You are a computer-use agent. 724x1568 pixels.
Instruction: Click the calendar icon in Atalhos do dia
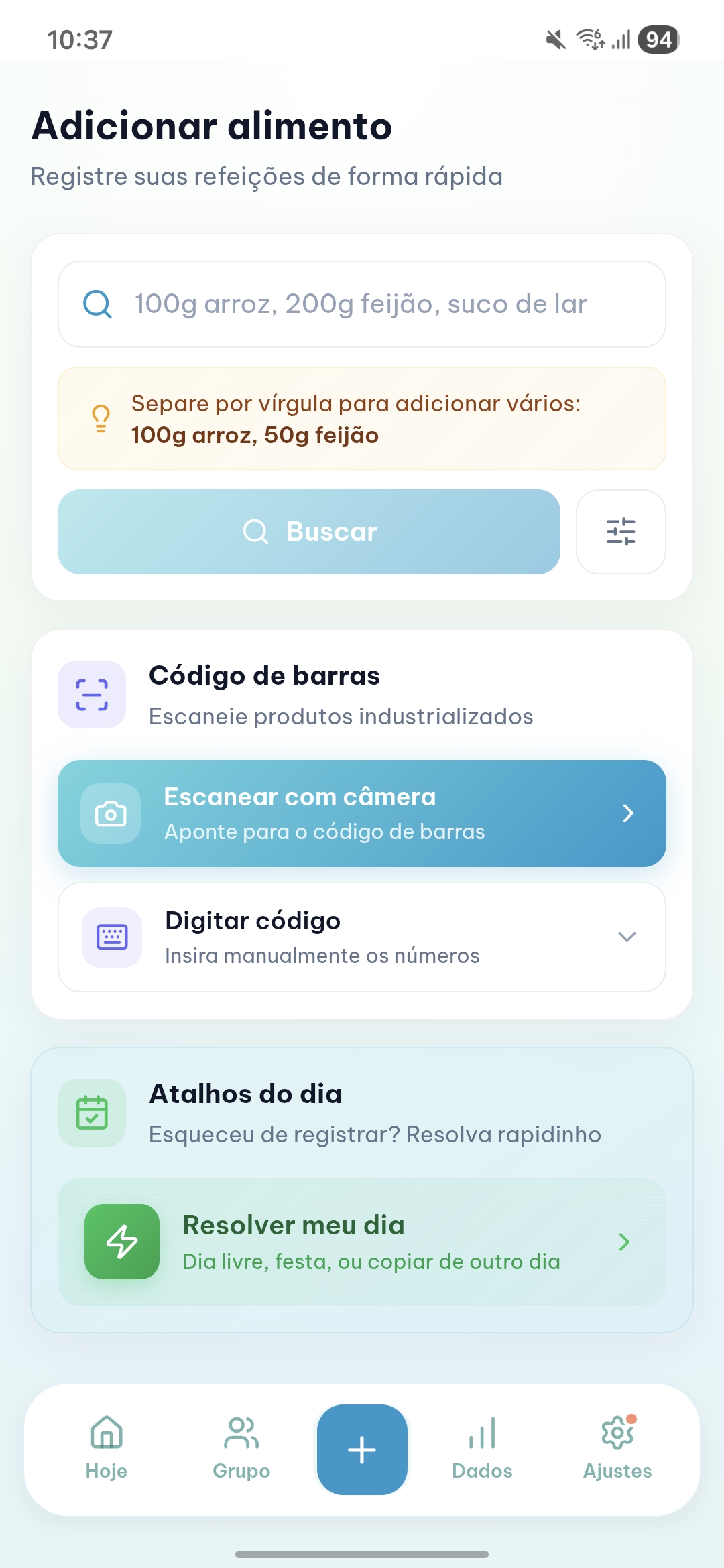click(92, 1112)
